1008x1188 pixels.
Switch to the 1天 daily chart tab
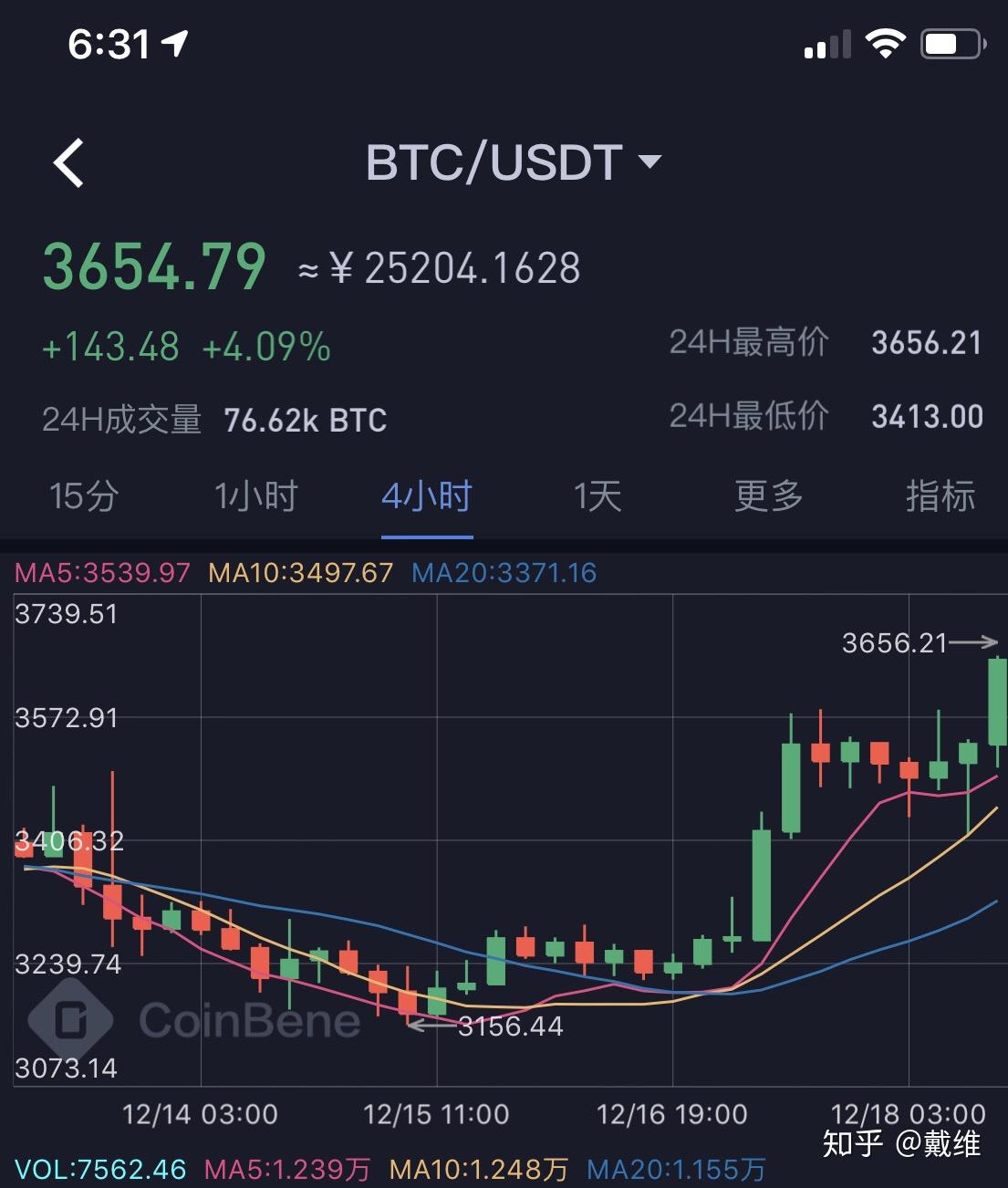[598, 496]
